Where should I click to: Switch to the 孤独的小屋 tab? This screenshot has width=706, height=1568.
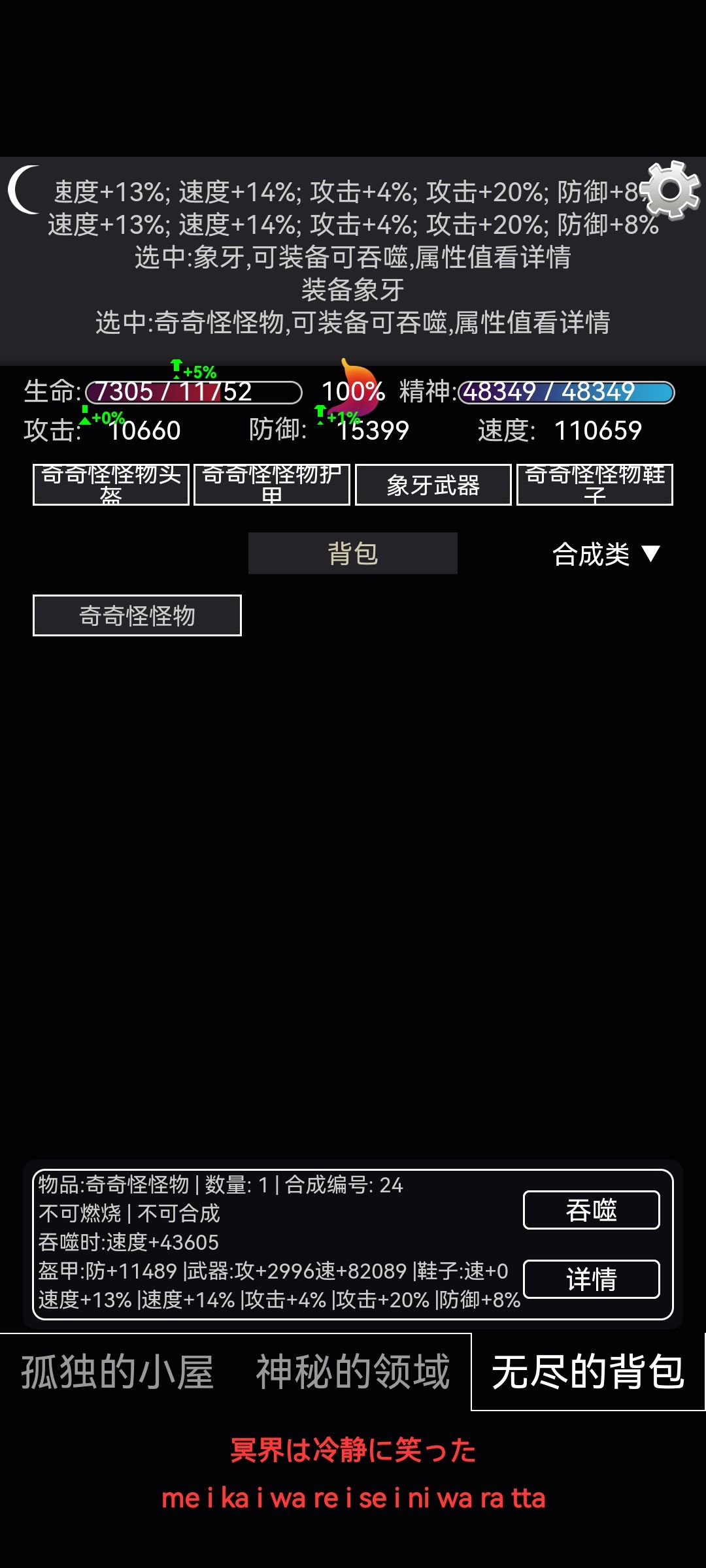pyautogui.click(x=118, y=1372)
